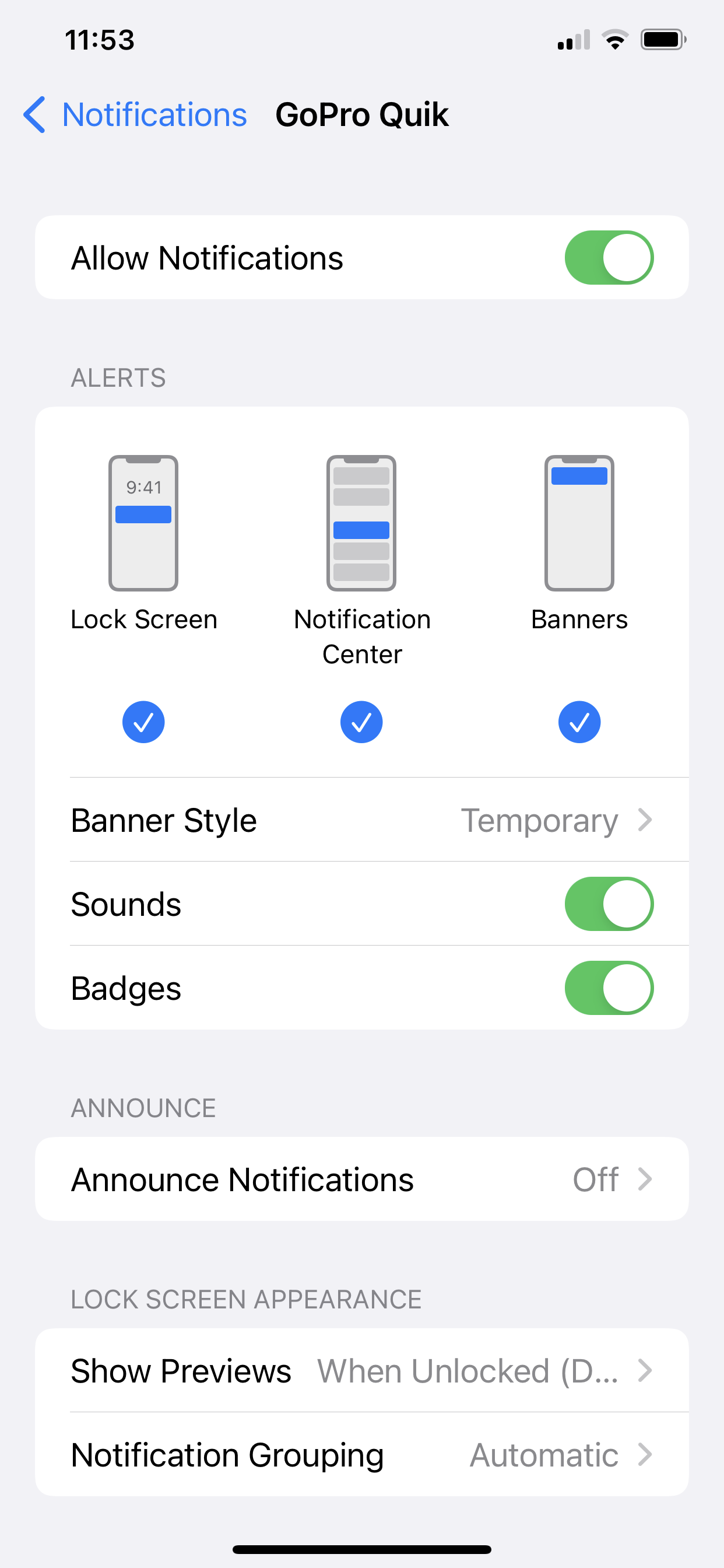724x1568 pixels.
Task: Tap the Notification Center phone preview icon
Action: click(x=361, y=522)
